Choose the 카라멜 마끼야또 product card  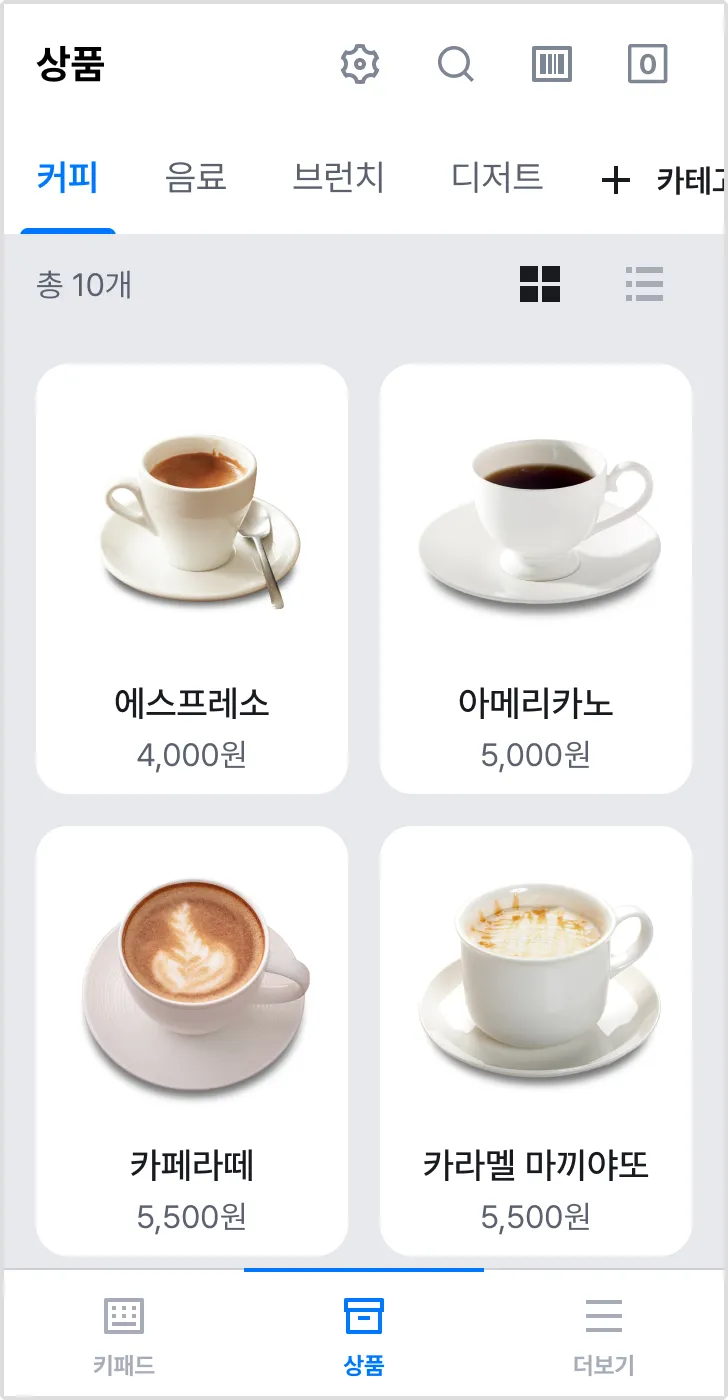536,1041
